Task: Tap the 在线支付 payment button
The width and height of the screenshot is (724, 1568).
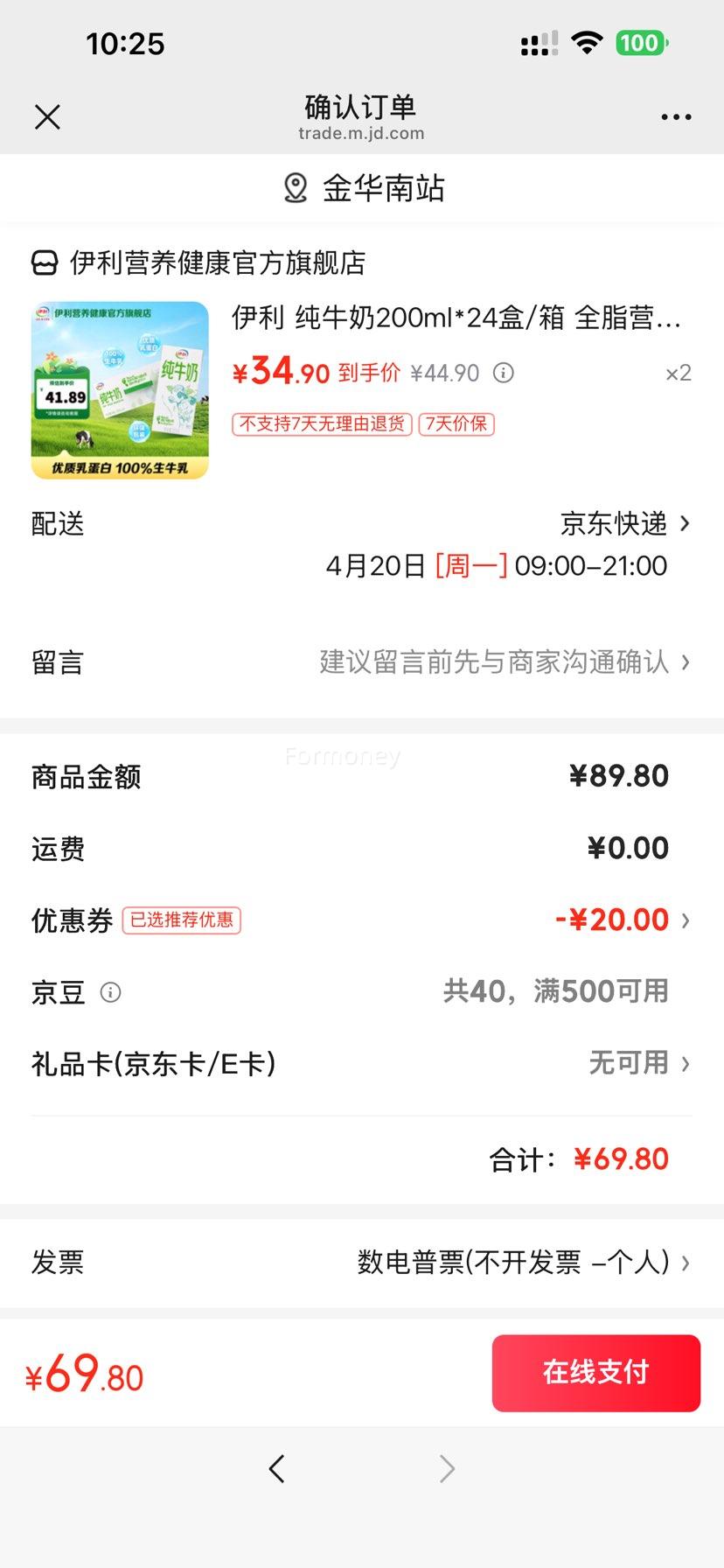Action: 595,1373
